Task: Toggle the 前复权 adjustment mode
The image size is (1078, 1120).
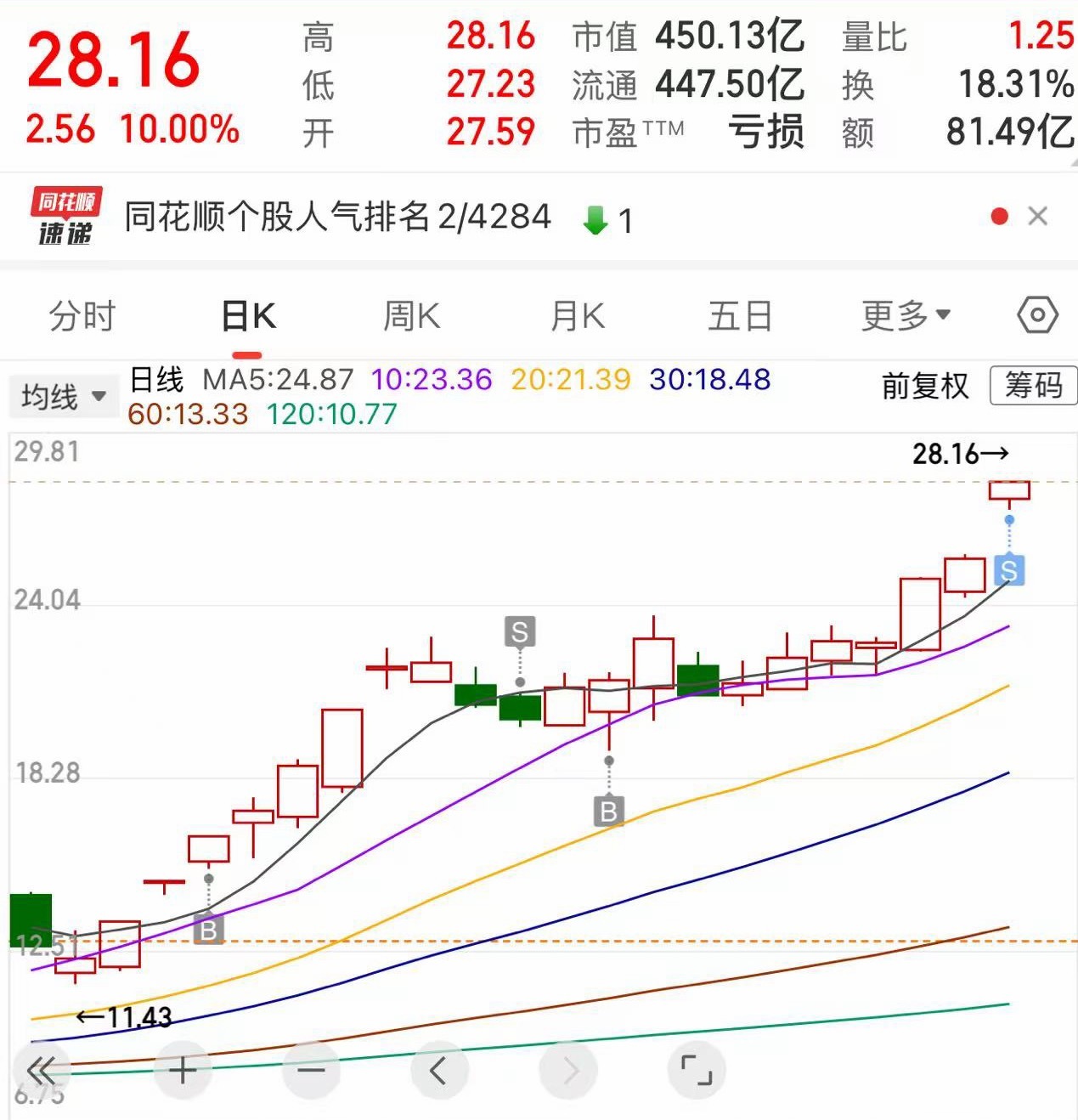Action: pyautogui.click(x=925, y=387)
